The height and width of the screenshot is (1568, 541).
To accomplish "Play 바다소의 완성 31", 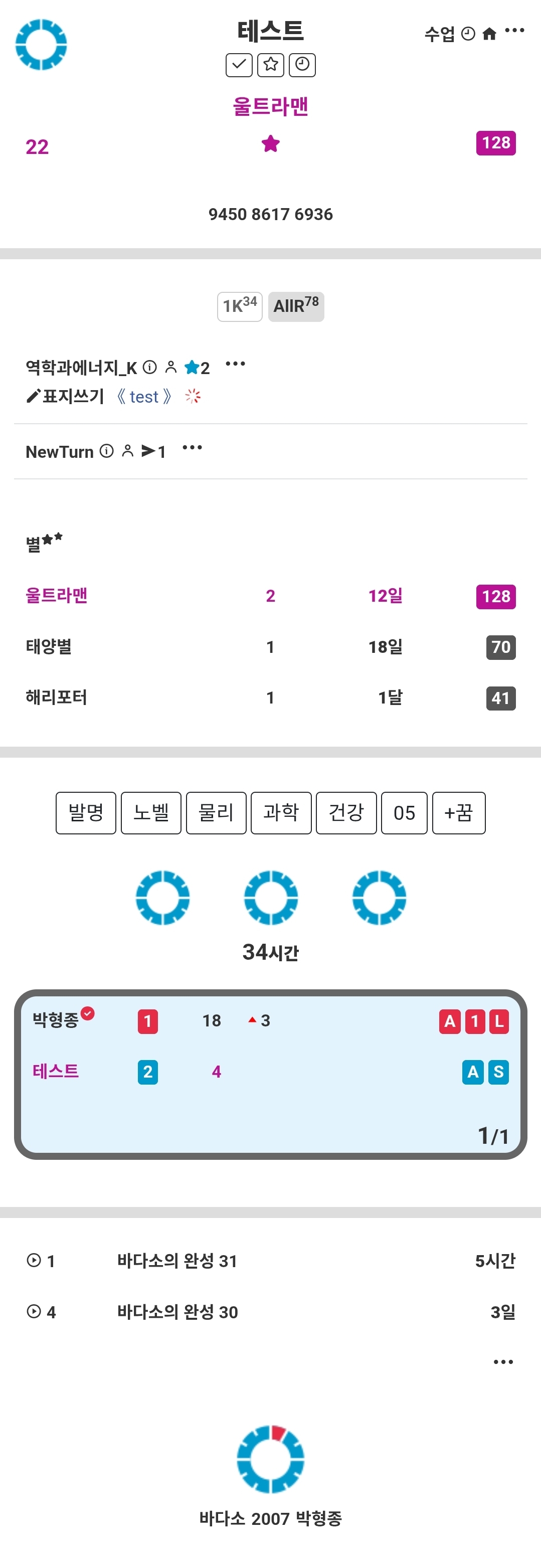I will (x=34, y=1261).
